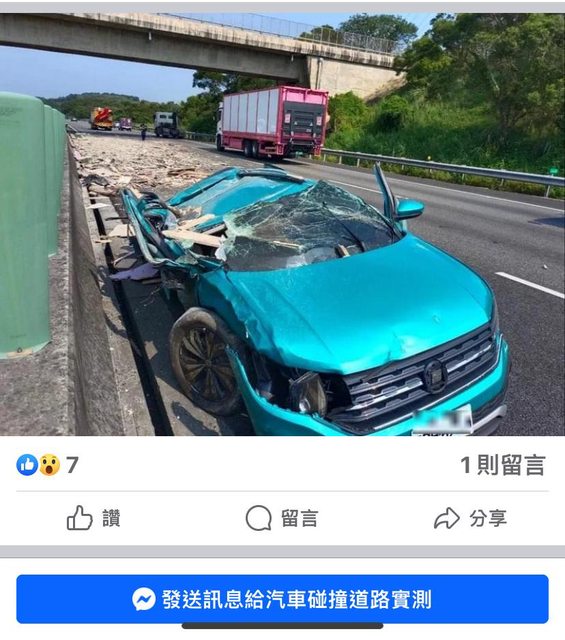Image resolution: width=565 pixels, height=640 pixels.
Task: Send a message to 汽車碰撞道路實測
Action: [282, 599]
